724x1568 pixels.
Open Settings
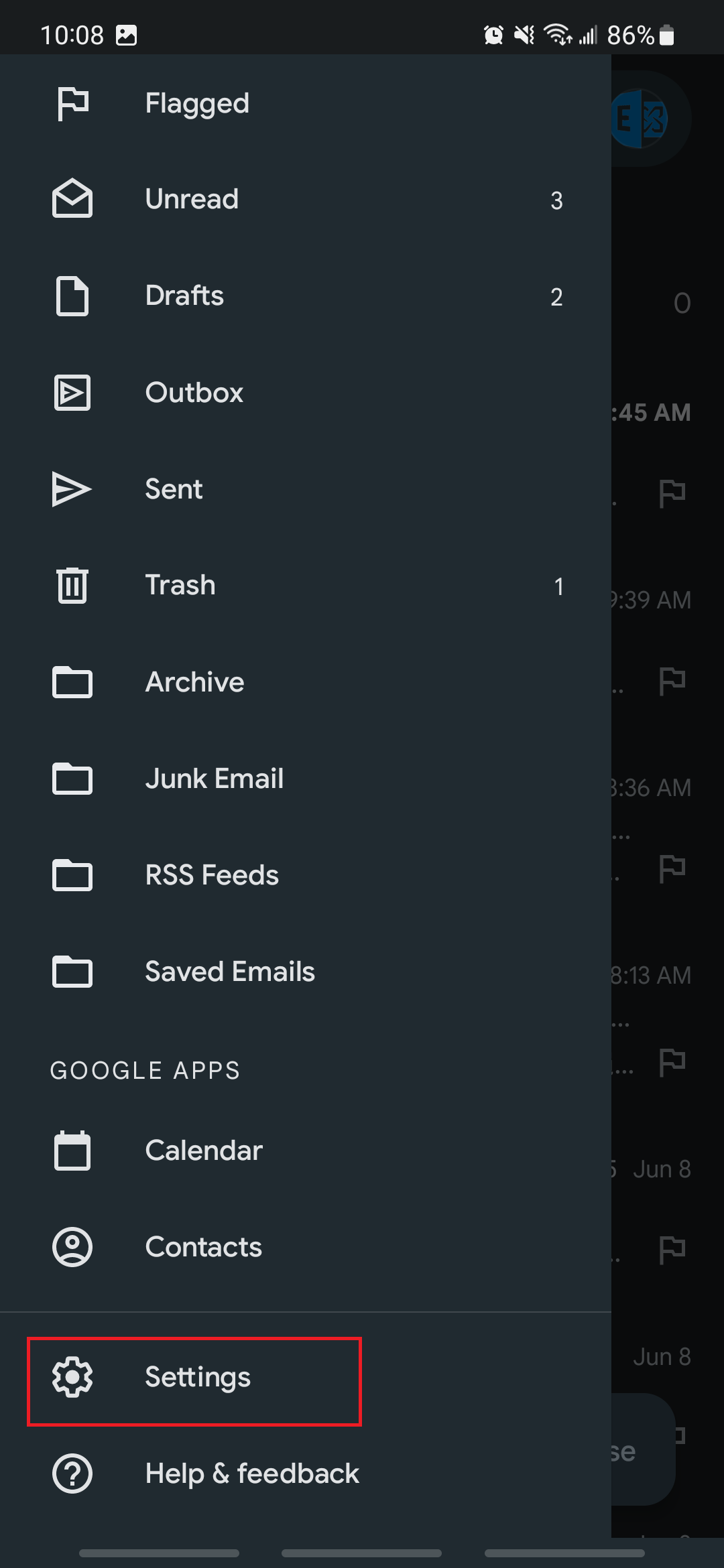pyautogui.click(x=197, y=1377)
